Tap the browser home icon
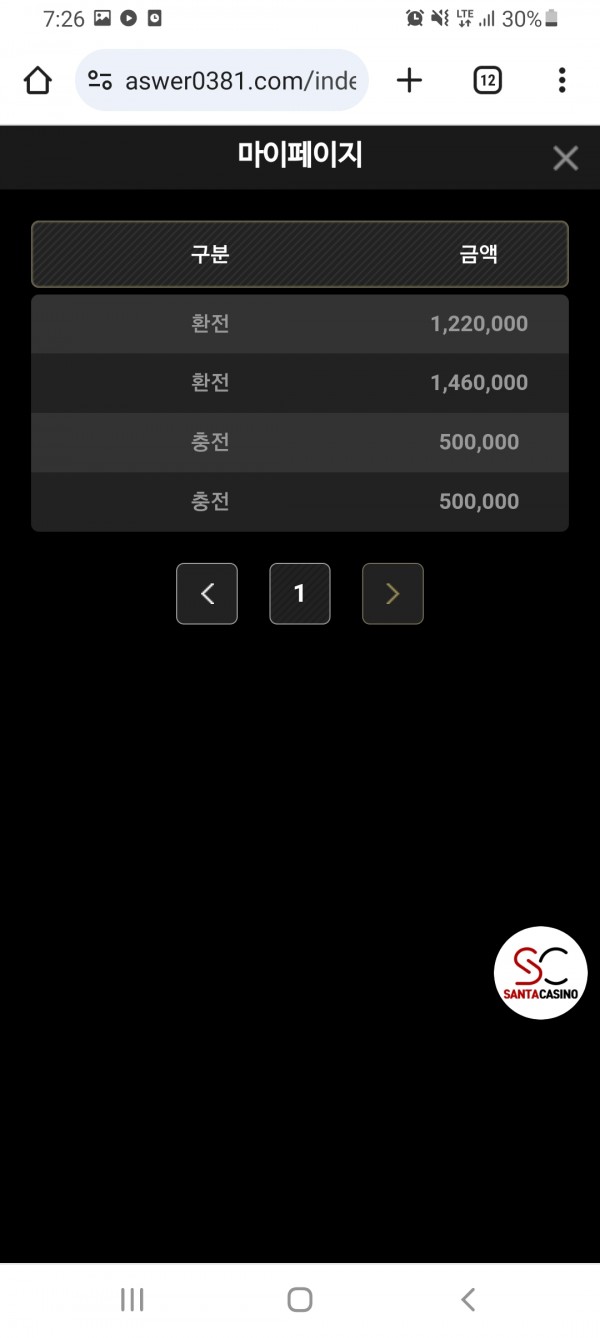Viewport: 600px width, 1338px height. 37,80
